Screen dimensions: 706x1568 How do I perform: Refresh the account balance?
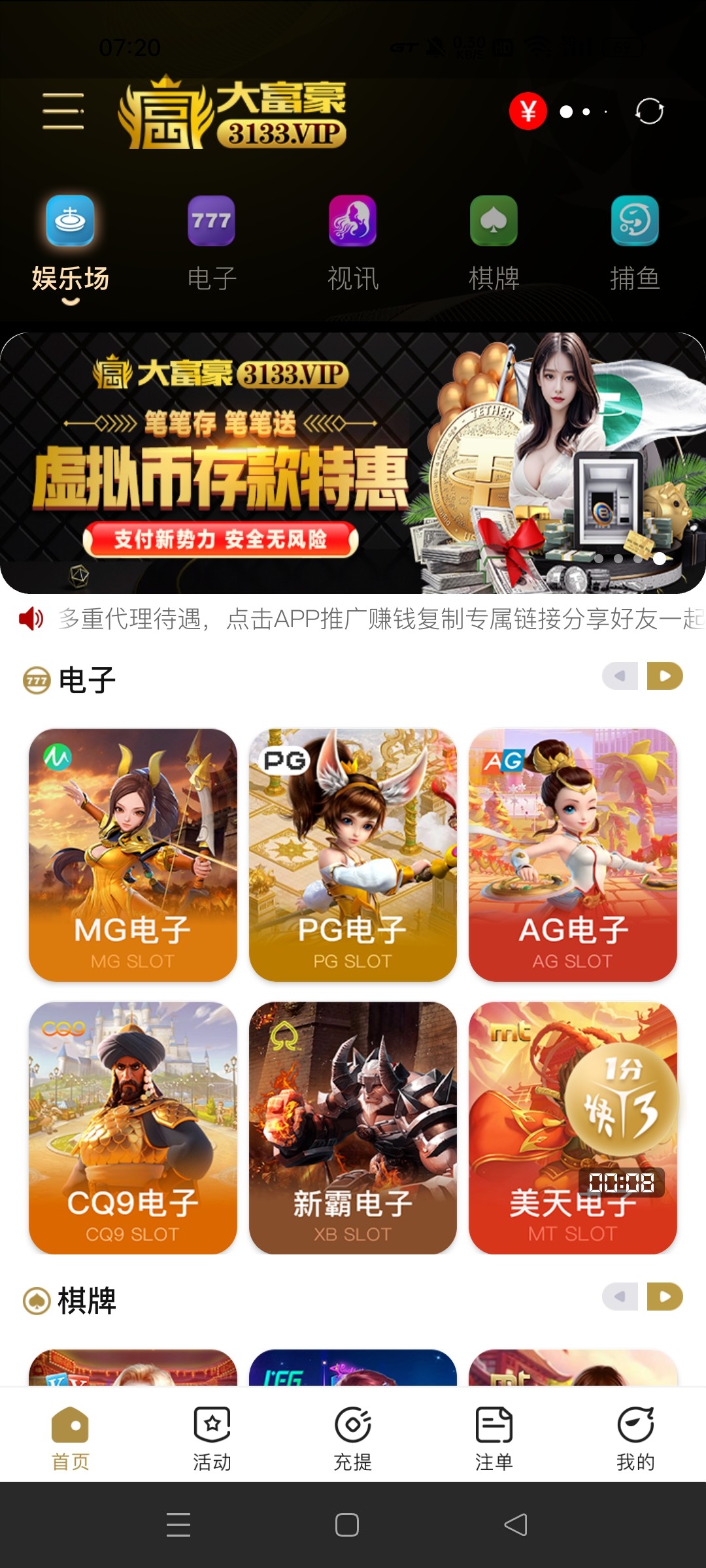pos(649,111)
